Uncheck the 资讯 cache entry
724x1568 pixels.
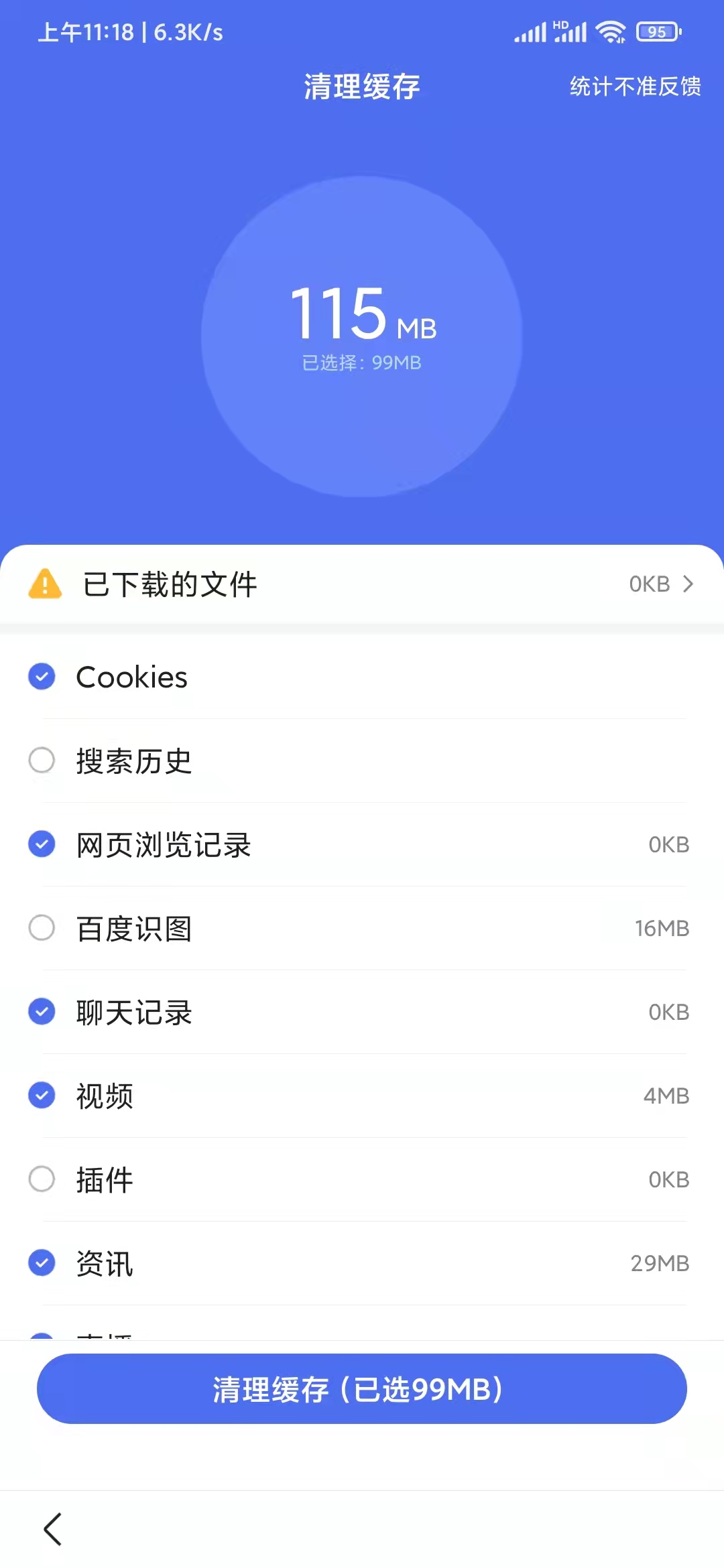click(42, 1264)
